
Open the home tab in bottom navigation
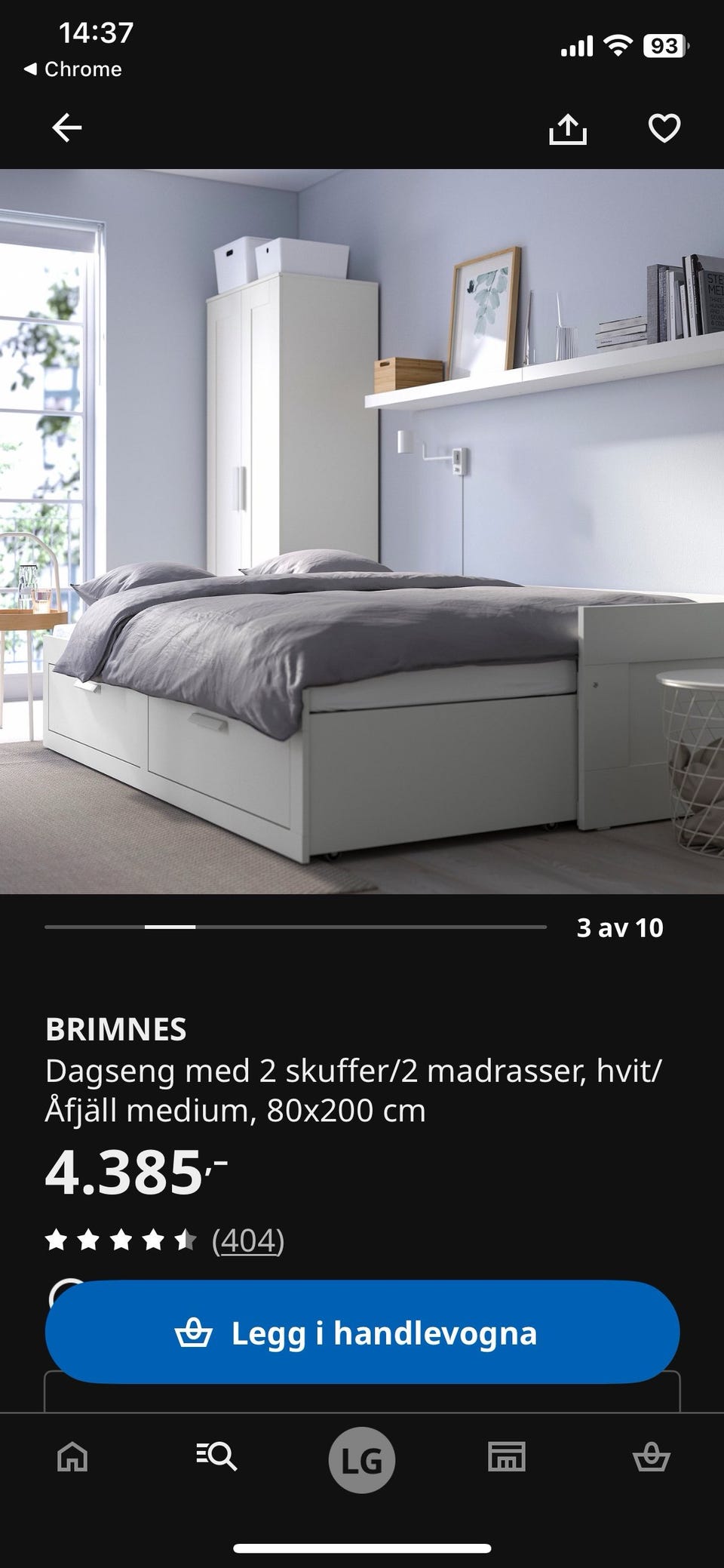[72, 1458]
